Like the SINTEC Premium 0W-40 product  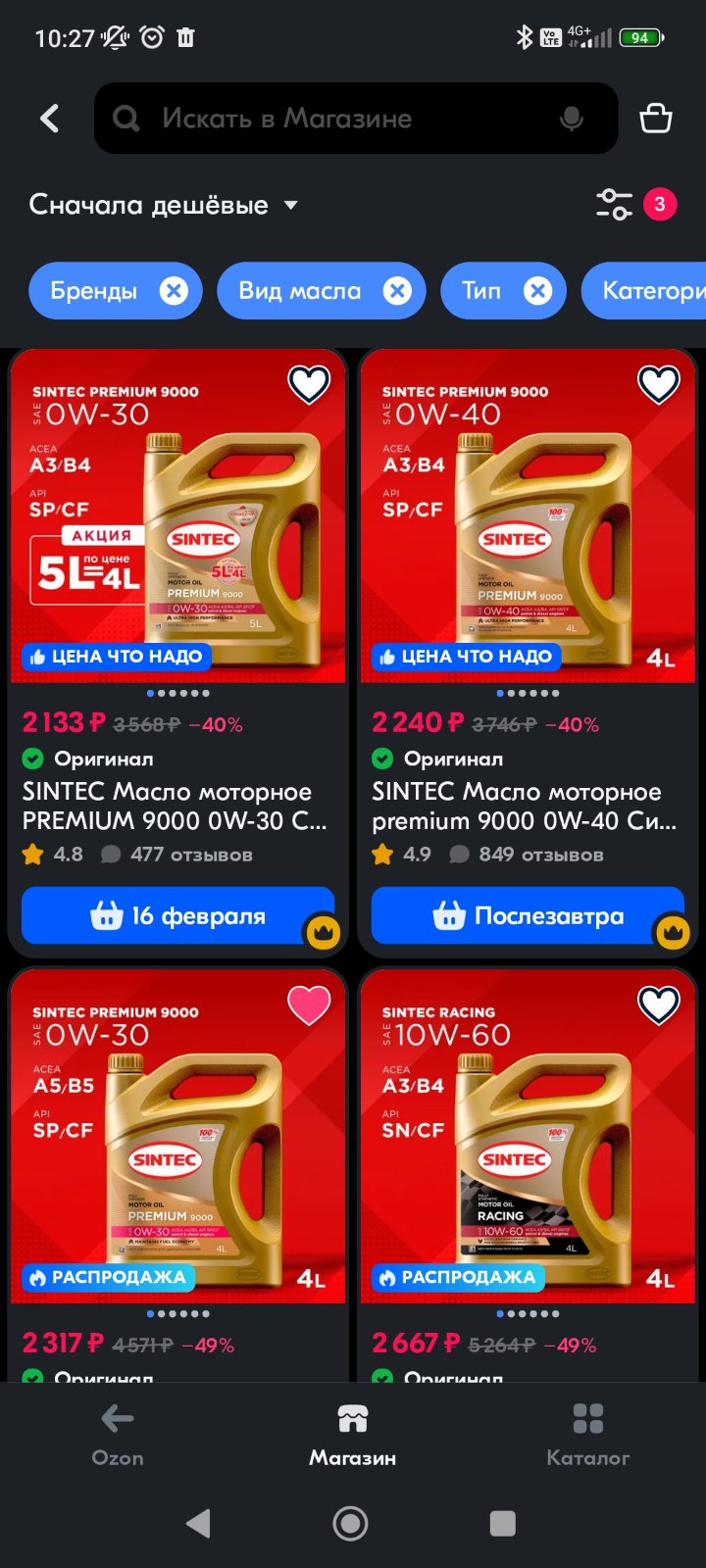click(659, 384)
